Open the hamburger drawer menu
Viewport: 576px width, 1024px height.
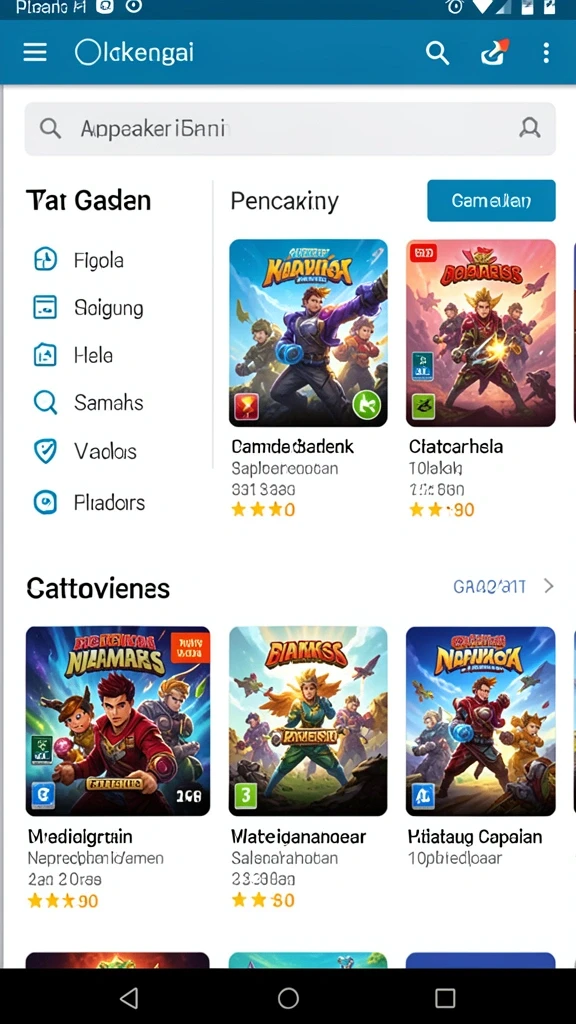[35, 52]
